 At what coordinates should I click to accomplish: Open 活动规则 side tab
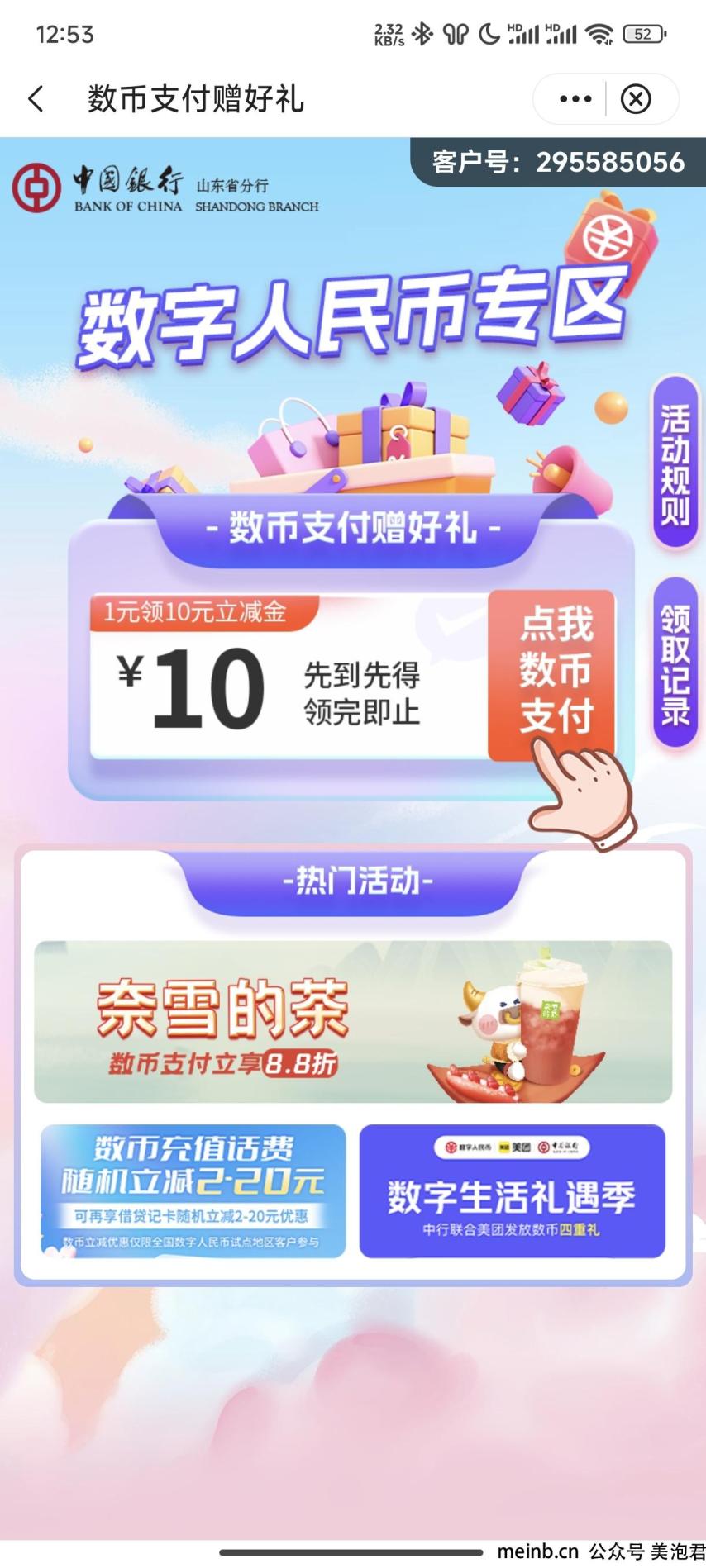(x=675, y=463)
